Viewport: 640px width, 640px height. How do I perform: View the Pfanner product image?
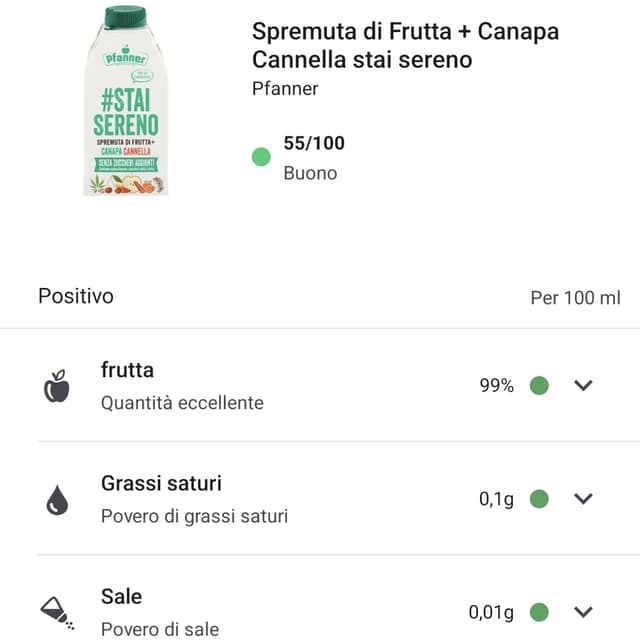(x=126, y=101)
